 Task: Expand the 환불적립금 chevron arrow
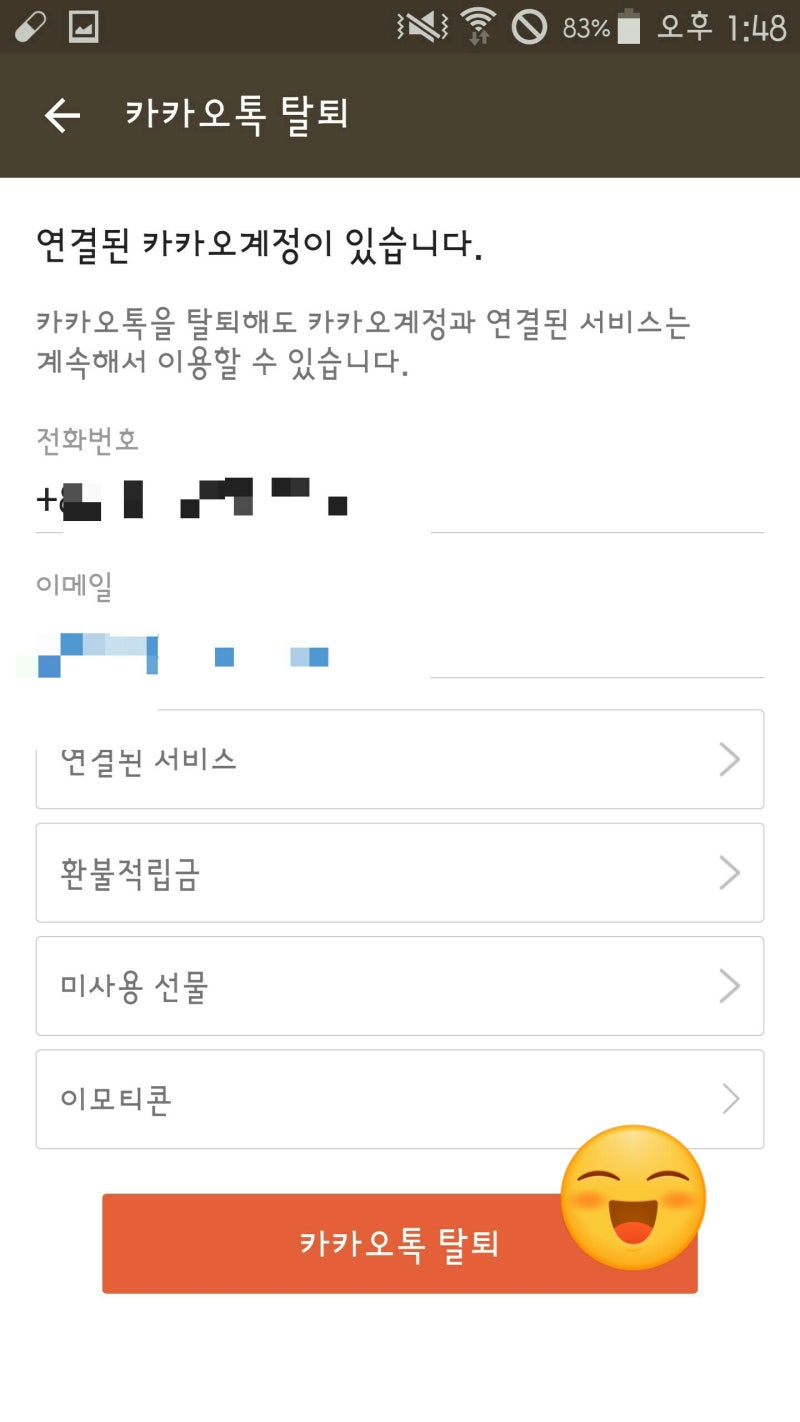(729, 873)
